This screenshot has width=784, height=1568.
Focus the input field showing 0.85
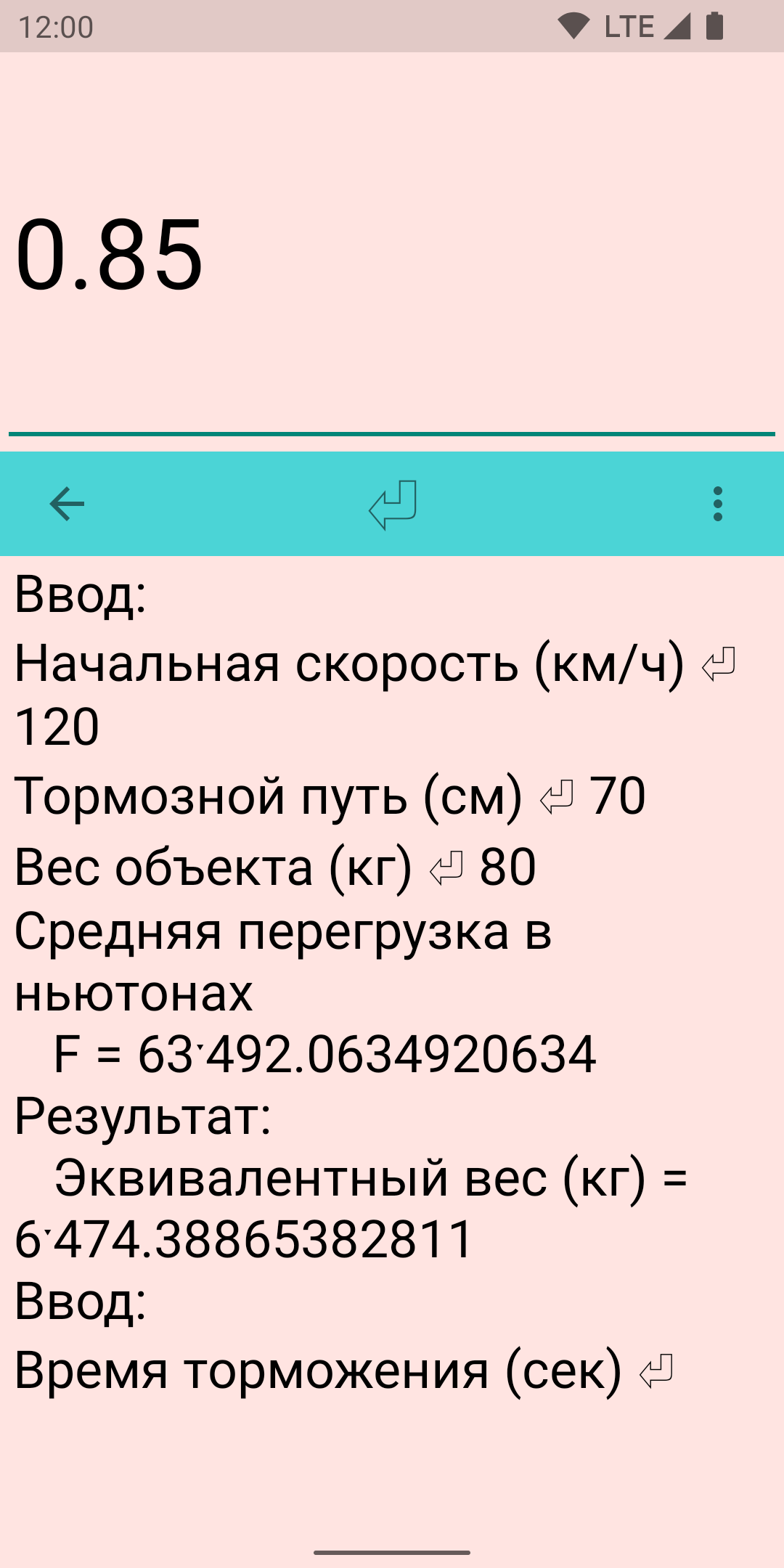(392, 254)
